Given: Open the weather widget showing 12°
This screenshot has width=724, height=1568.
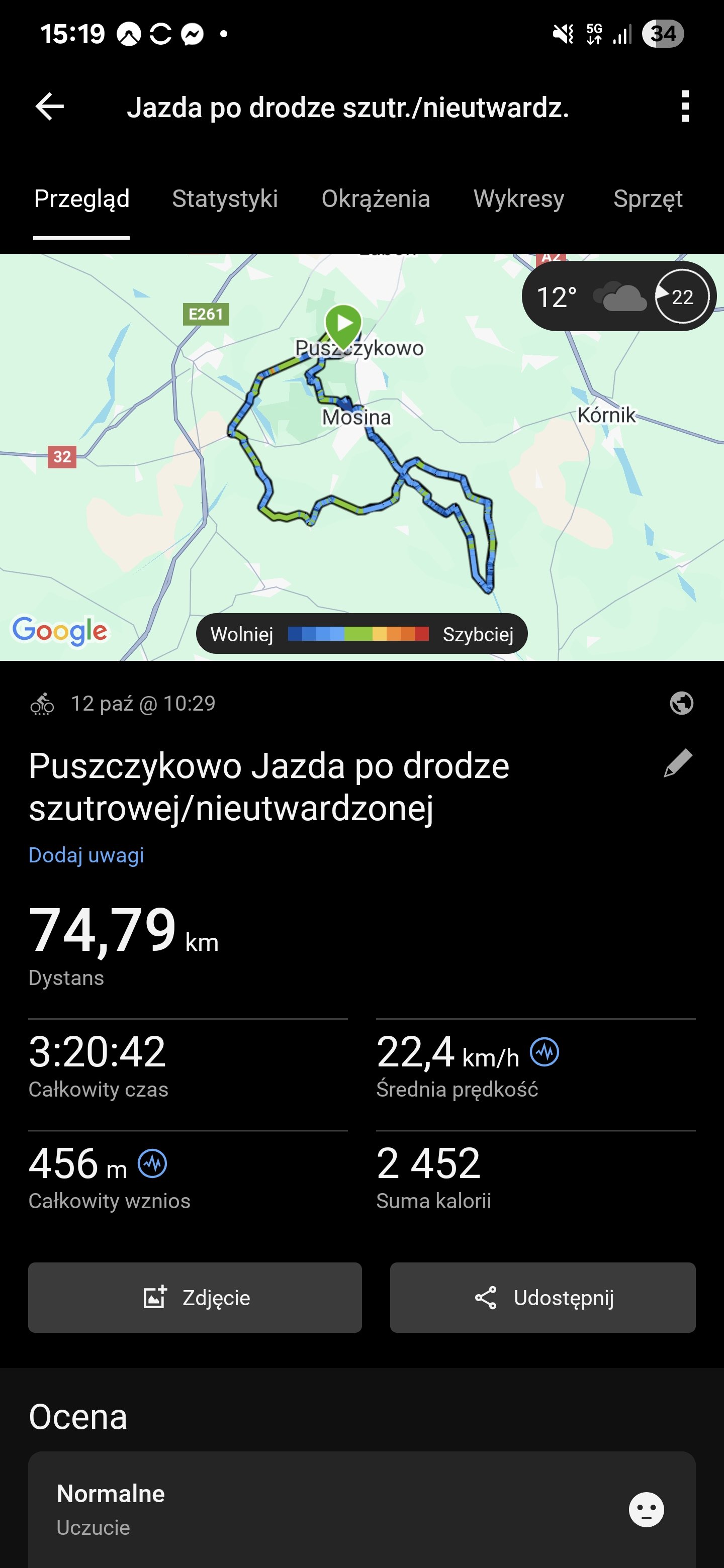Looking at the screenshot, I should tap(618, 297).
